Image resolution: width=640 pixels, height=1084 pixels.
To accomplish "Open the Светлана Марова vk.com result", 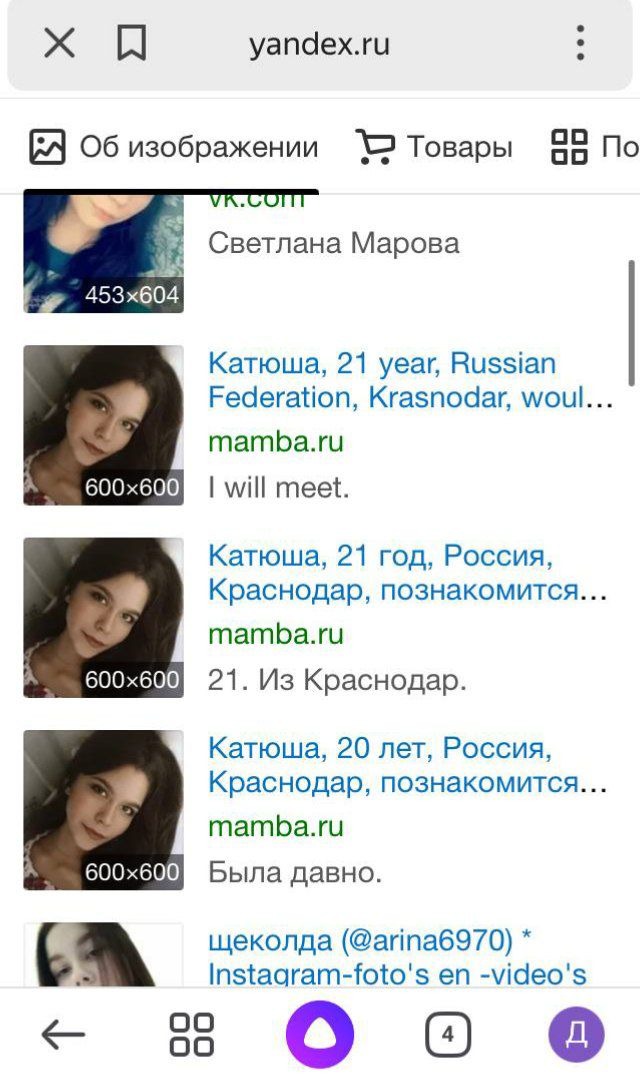I will click(x=333, y=243).
